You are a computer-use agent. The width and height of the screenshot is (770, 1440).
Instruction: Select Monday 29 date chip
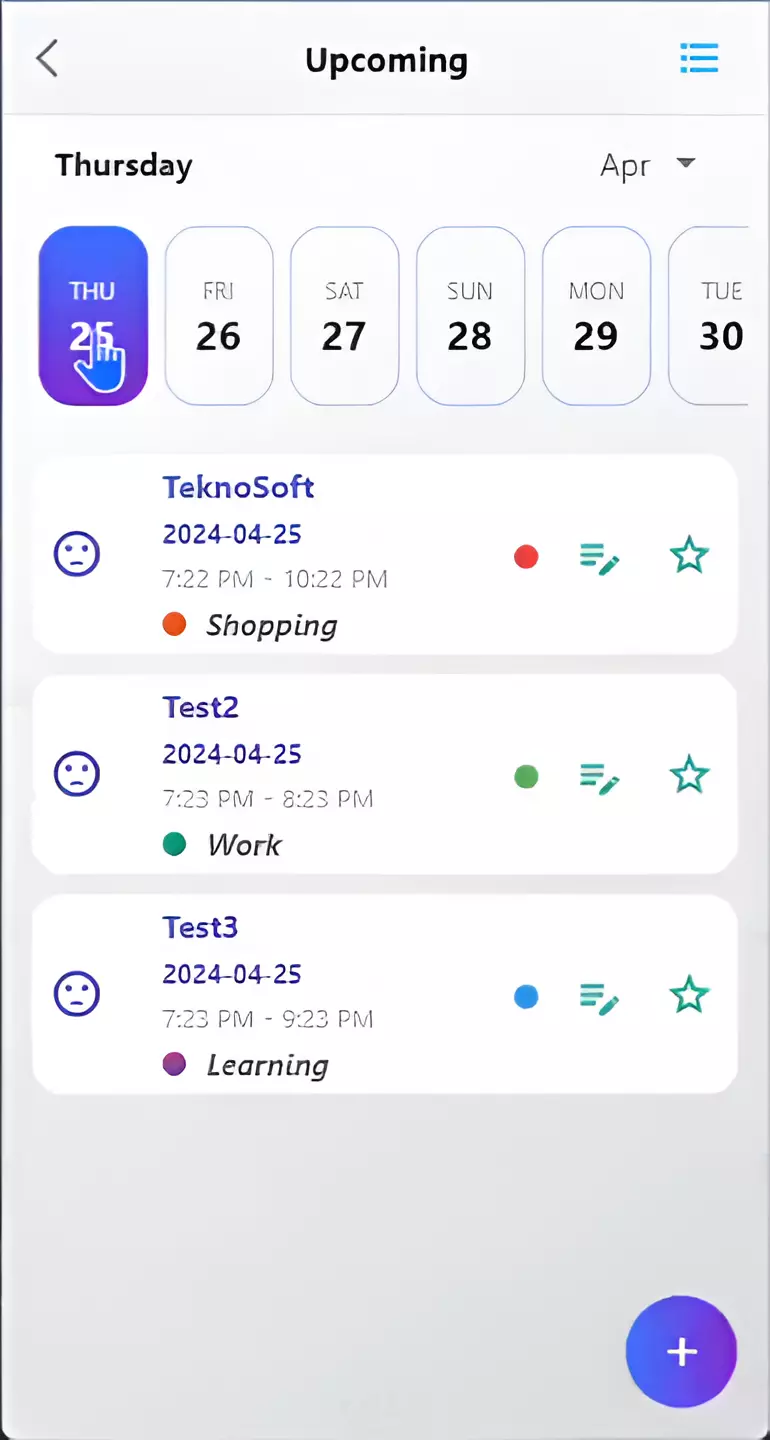tap(596, 315)
